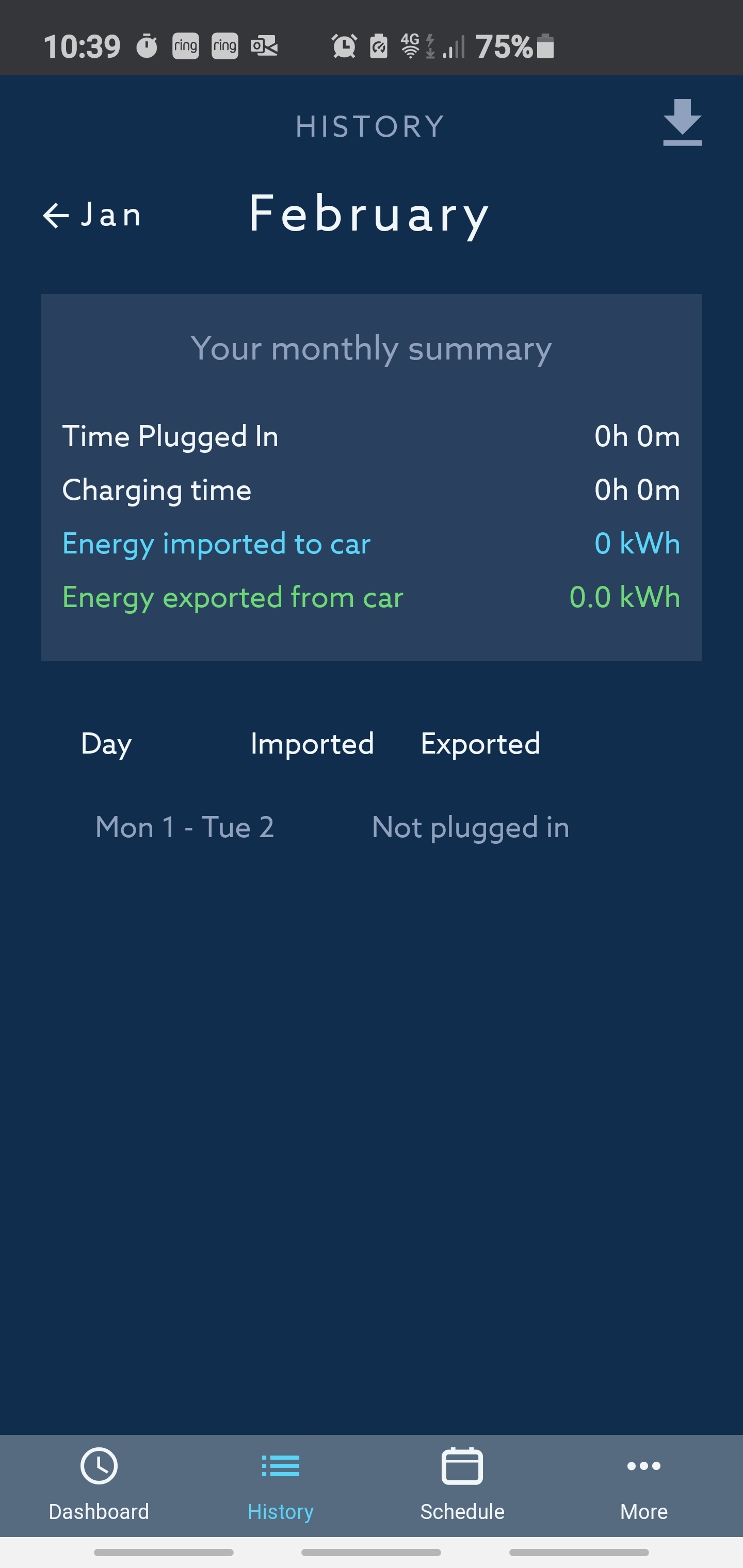Download the February history report
Viewport: 743px width, 1568px height.
[682, 122]
